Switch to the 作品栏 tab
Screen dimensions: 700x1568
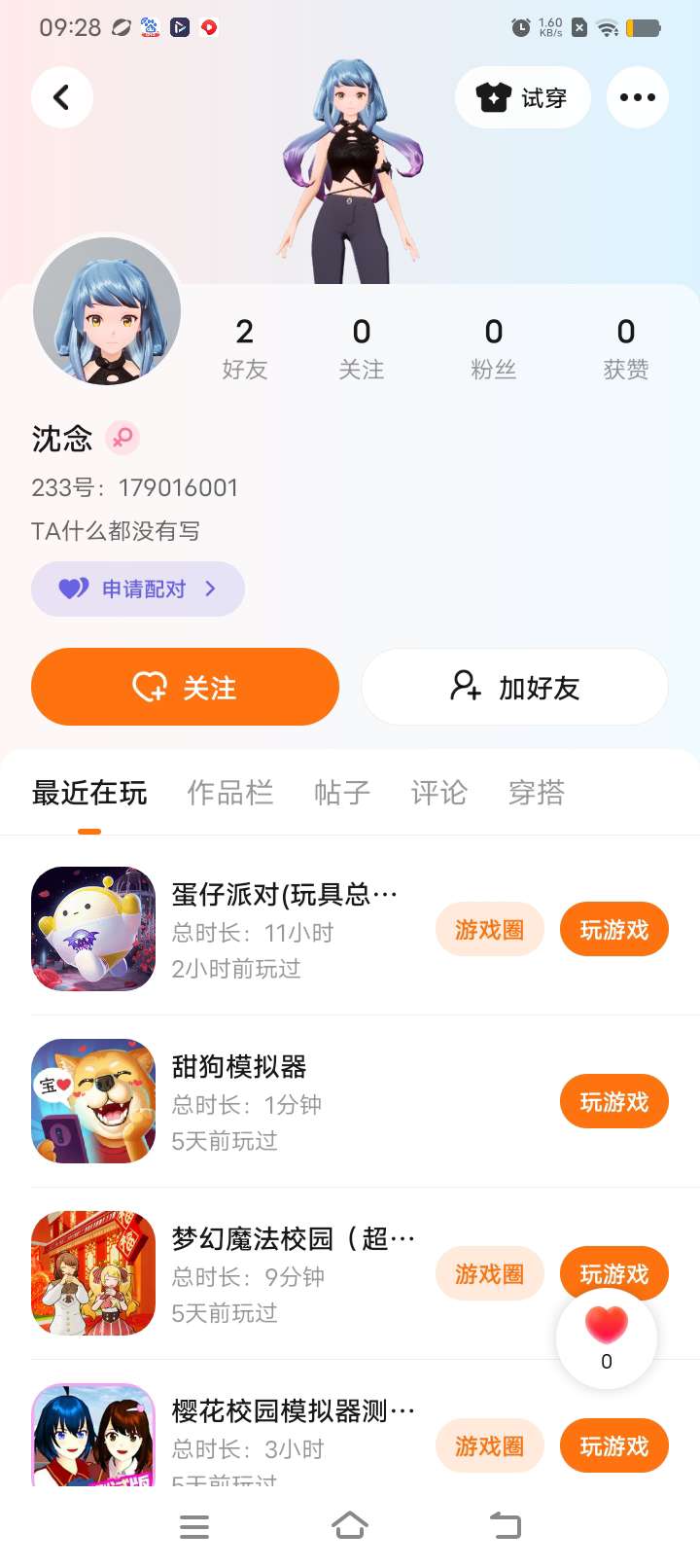coord(229,793)
